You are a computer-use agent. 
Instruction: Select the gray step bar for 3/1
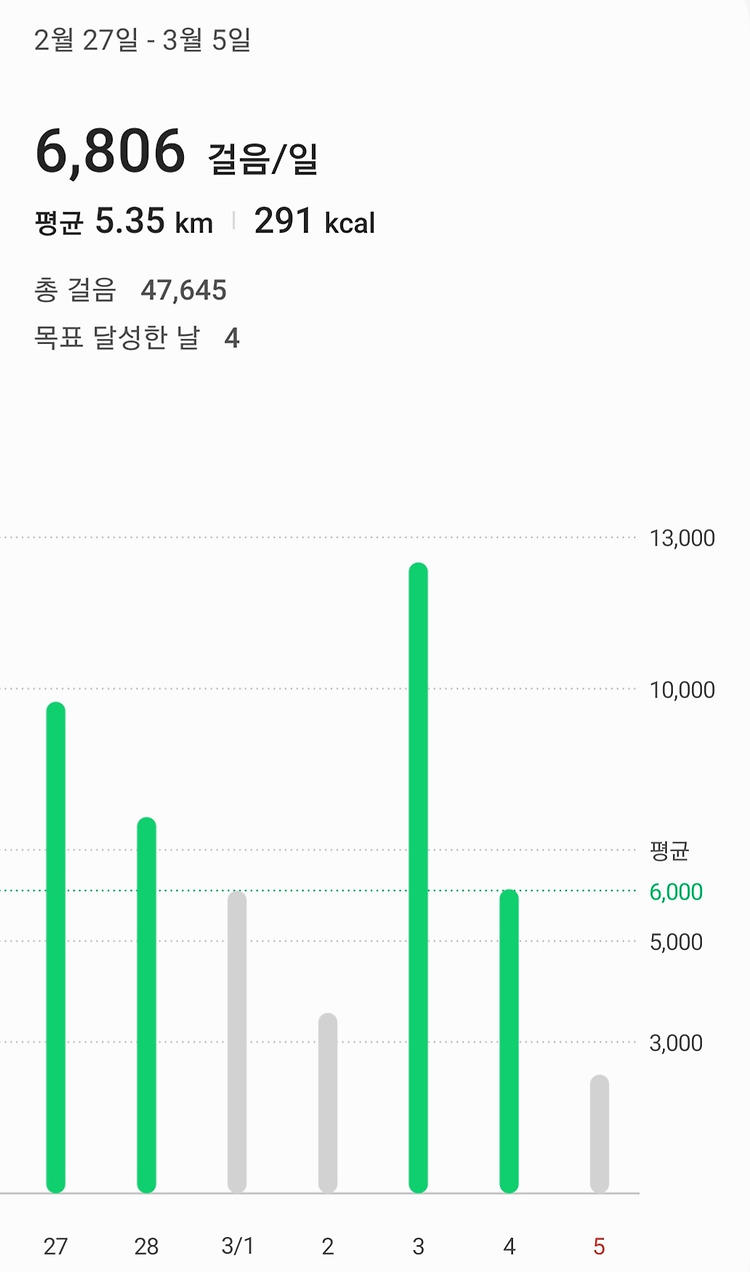(237, 1041)
